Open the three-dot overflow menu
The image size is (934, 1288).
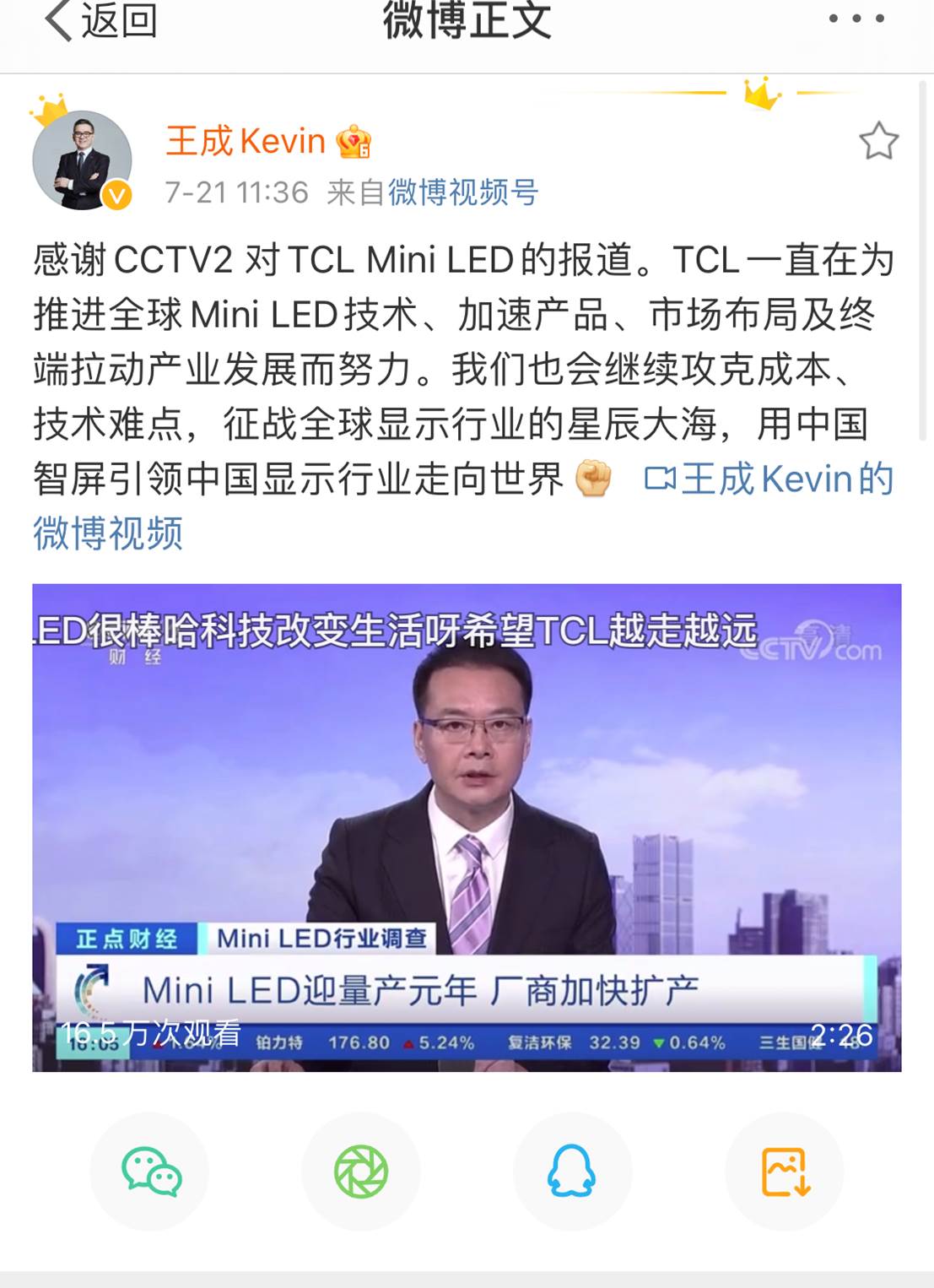point(856,19)
